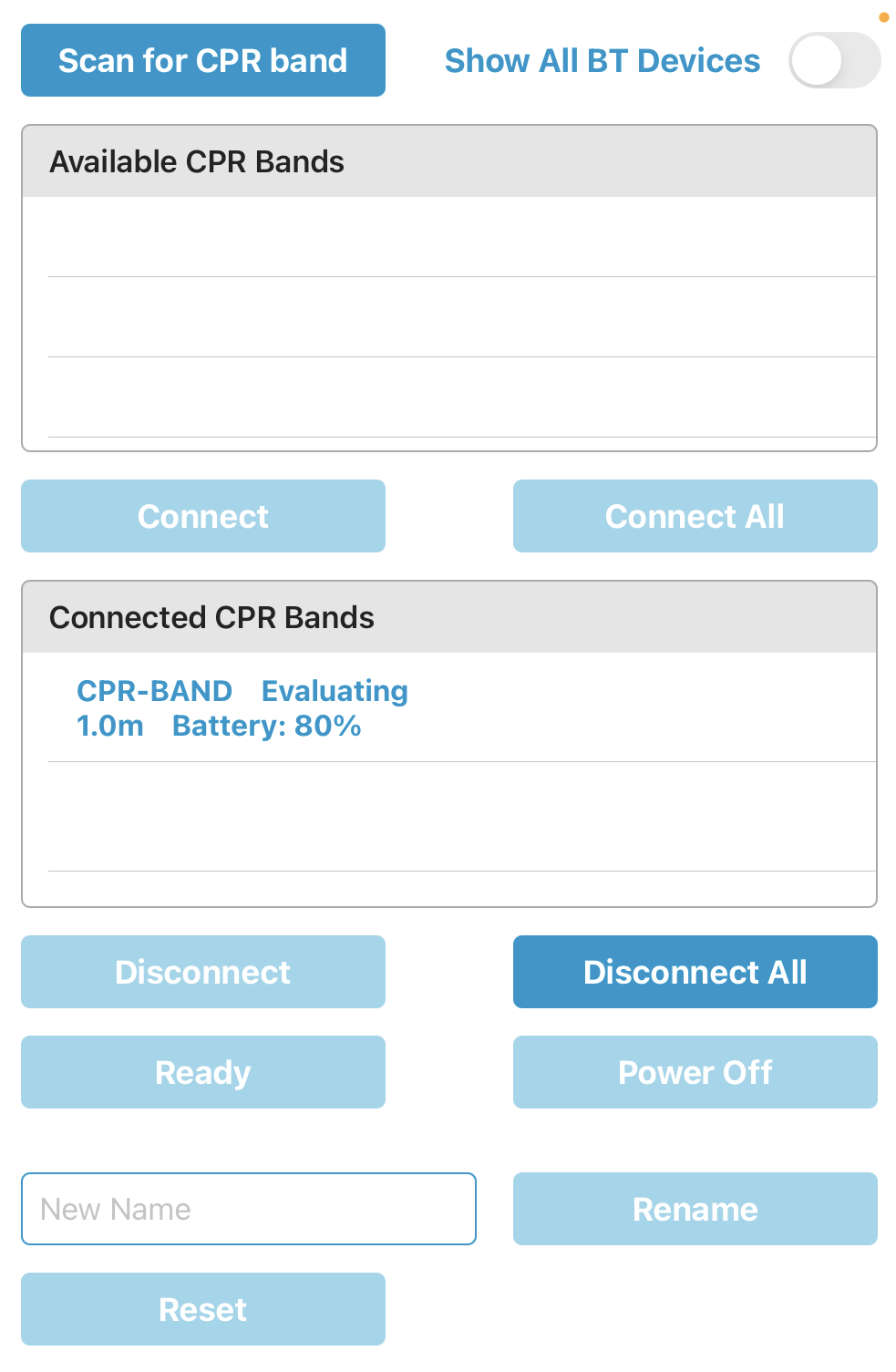Click the orange status indicator dot
Viewport: 896px width, 1372px height.
pyautogui.click(x=883, y=16)
